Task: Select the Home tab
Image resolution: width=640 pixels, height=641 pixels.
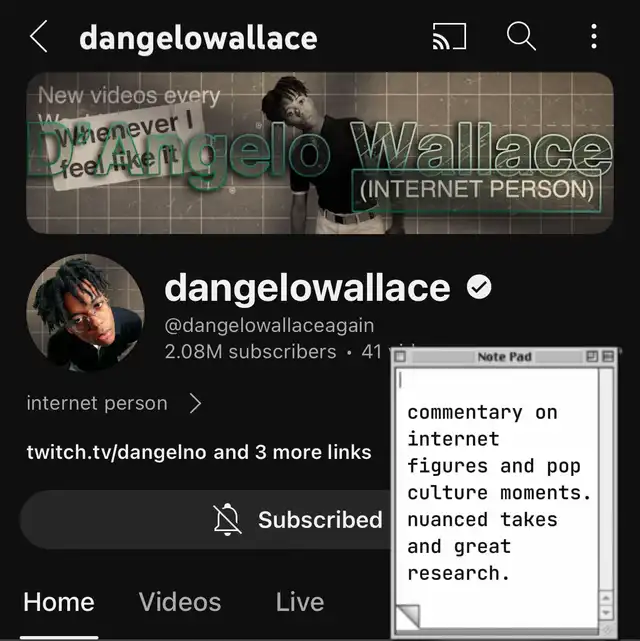Action: [x=59, y=602]
